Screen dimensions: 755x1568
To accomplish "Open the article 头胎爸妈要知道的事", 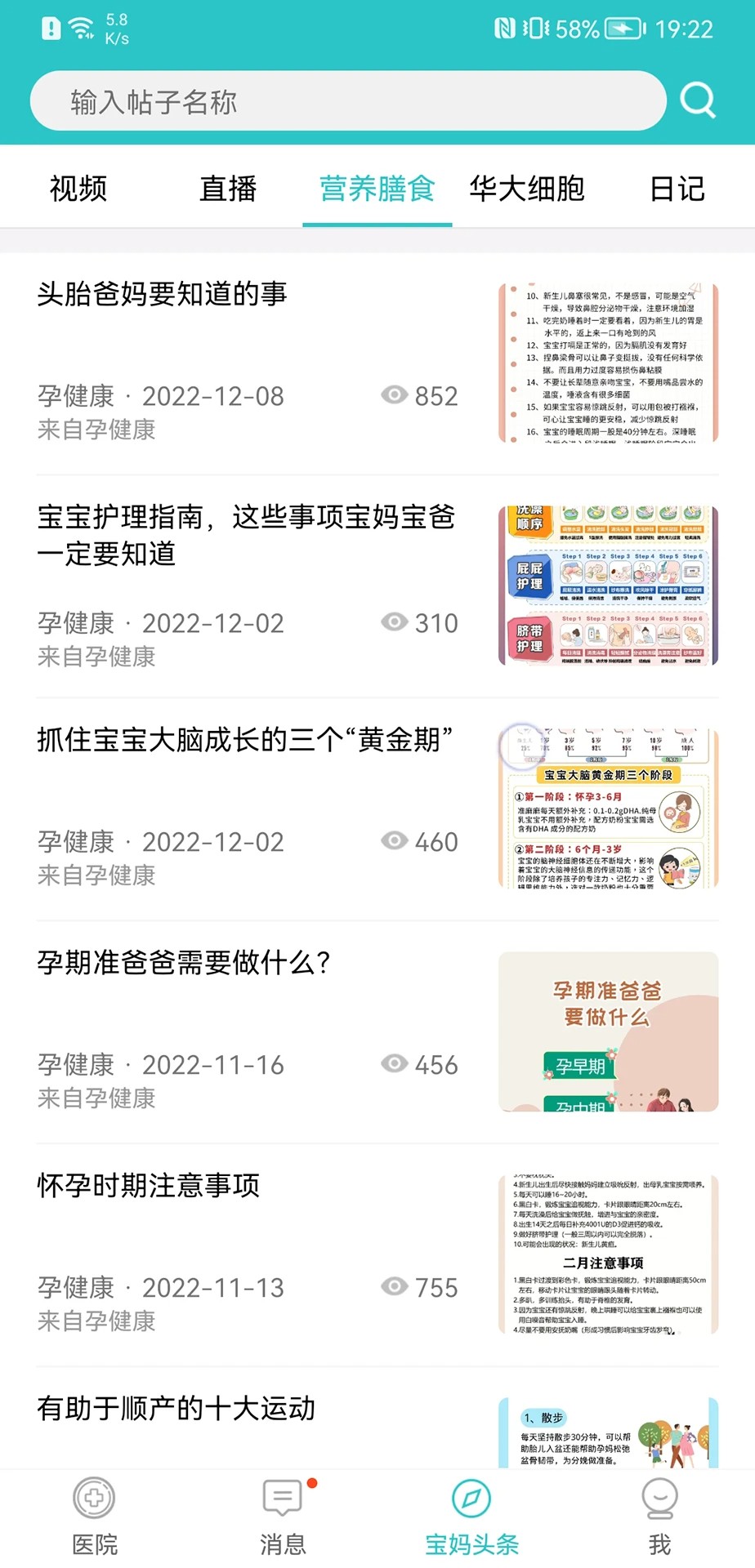I will click(x=163, y=296).
